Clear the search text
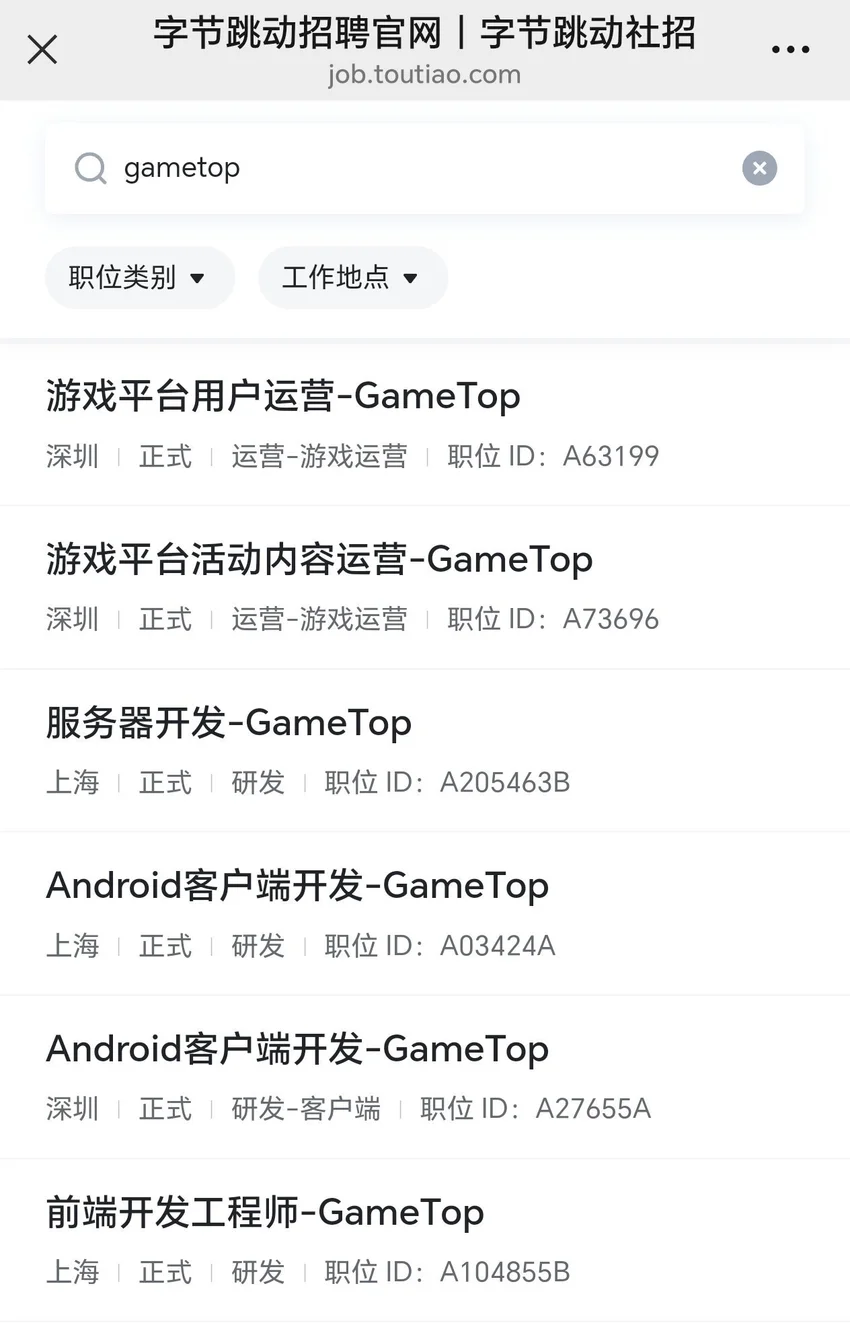 [x=759, y=168]
